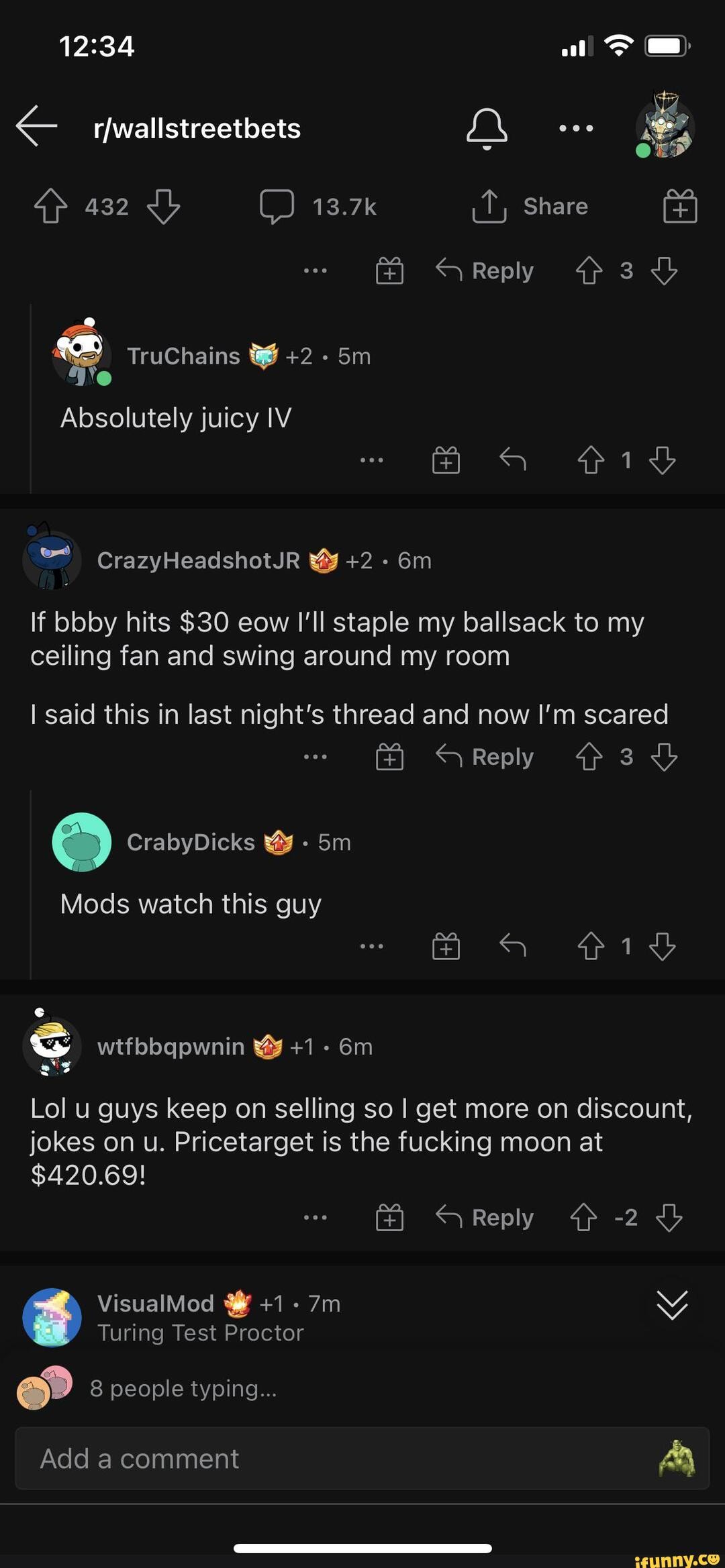This screenshot has height=1568, width=725.
Task: Open the notification bell for this post
Action: [487, 127]
